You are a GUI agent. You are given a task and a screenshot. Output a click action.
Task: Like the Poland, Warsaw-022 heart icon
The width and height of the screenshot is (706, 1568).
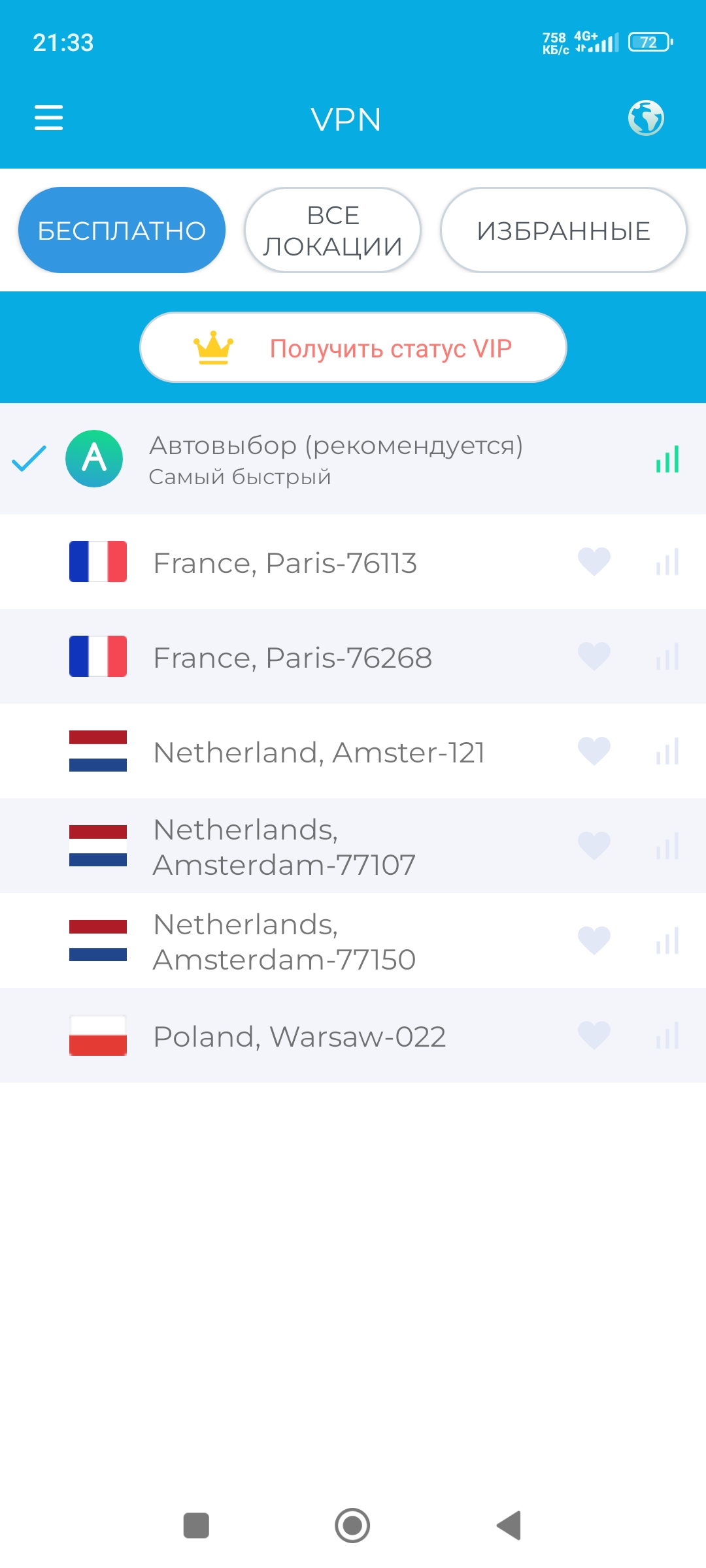[x=594, y=1035]
